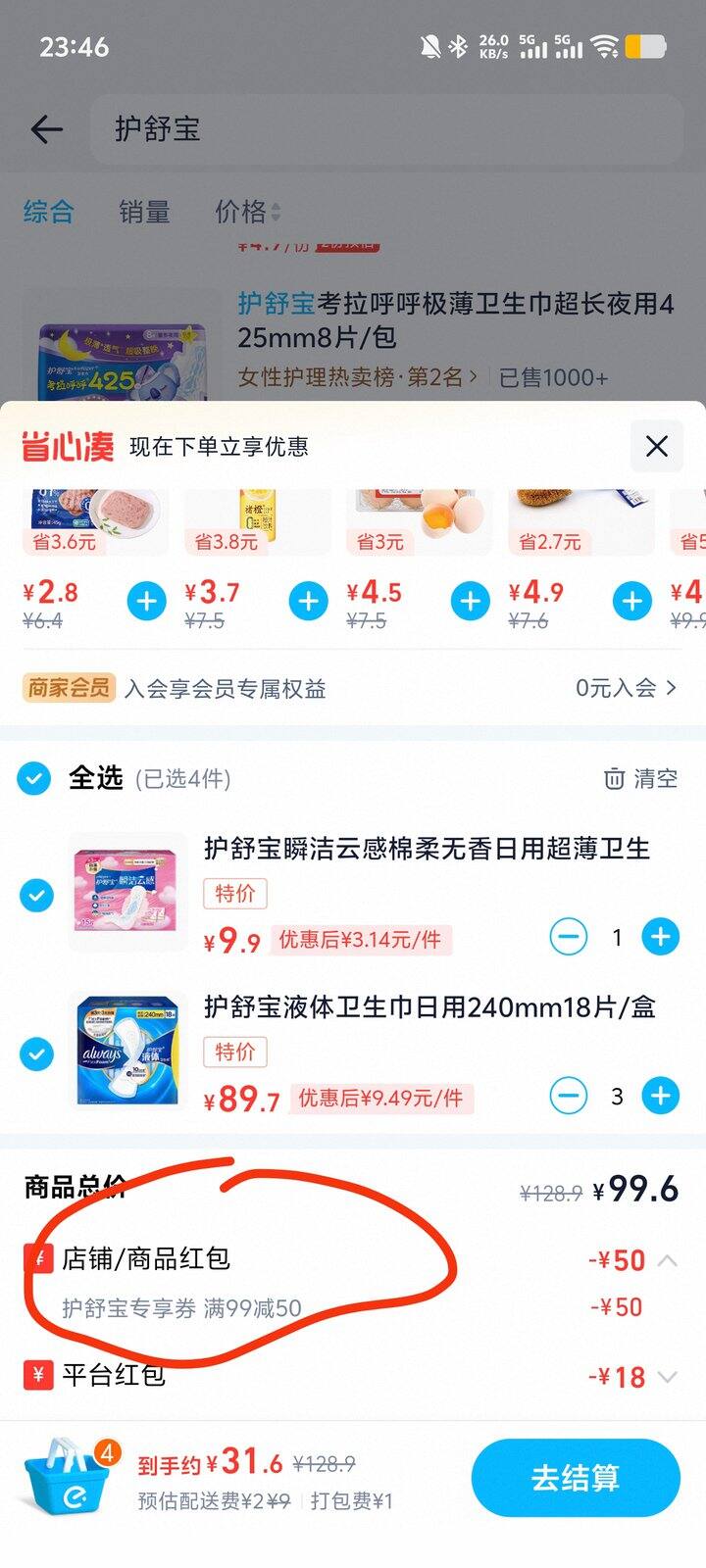
Task: Click the plus icon on the ¥2.8 item
Action: click(x=146, y=601)
